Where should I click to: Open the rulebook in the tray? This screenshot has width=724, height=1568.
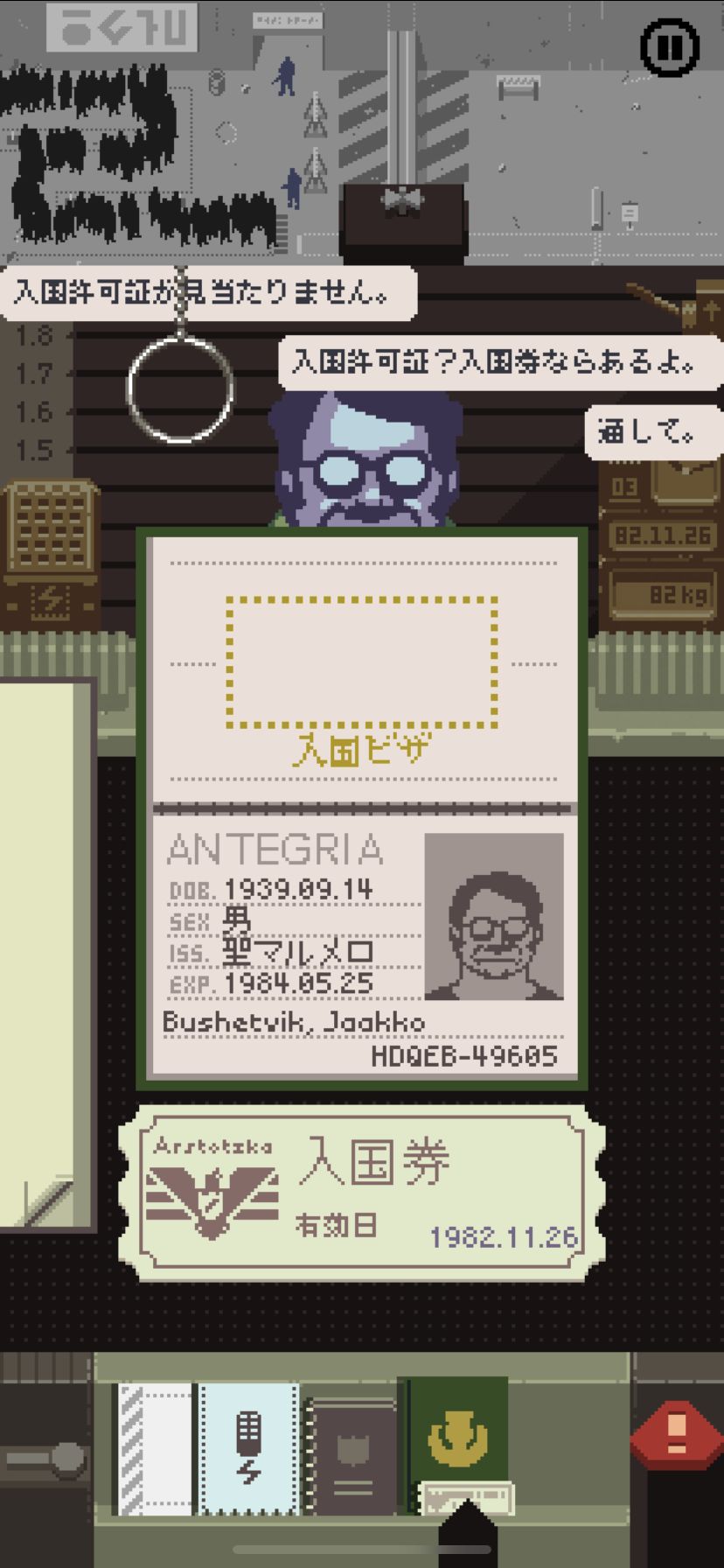click(x=353, y=1457)
